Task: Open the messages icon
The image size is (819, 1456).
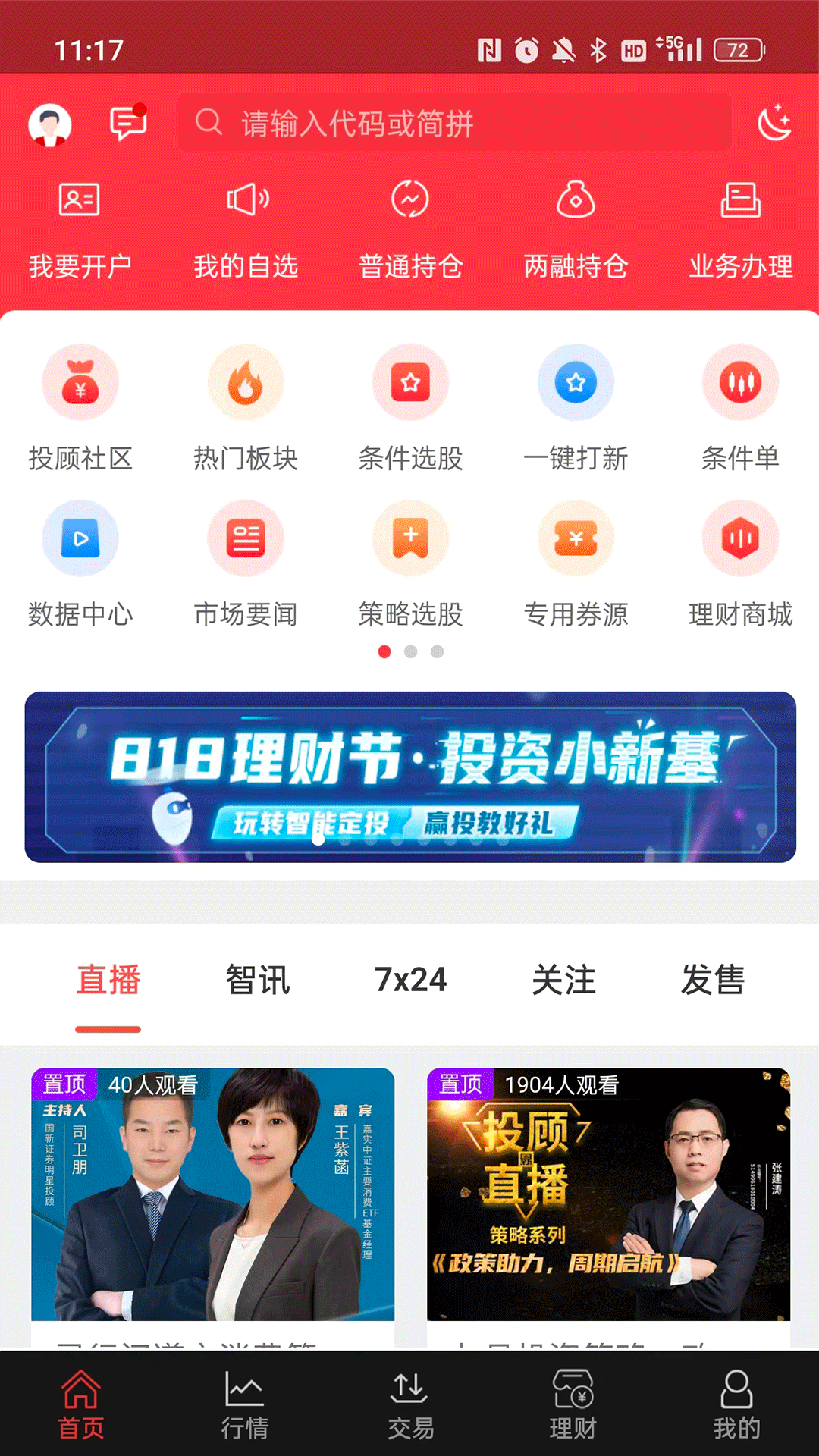Action: [128, 123]
